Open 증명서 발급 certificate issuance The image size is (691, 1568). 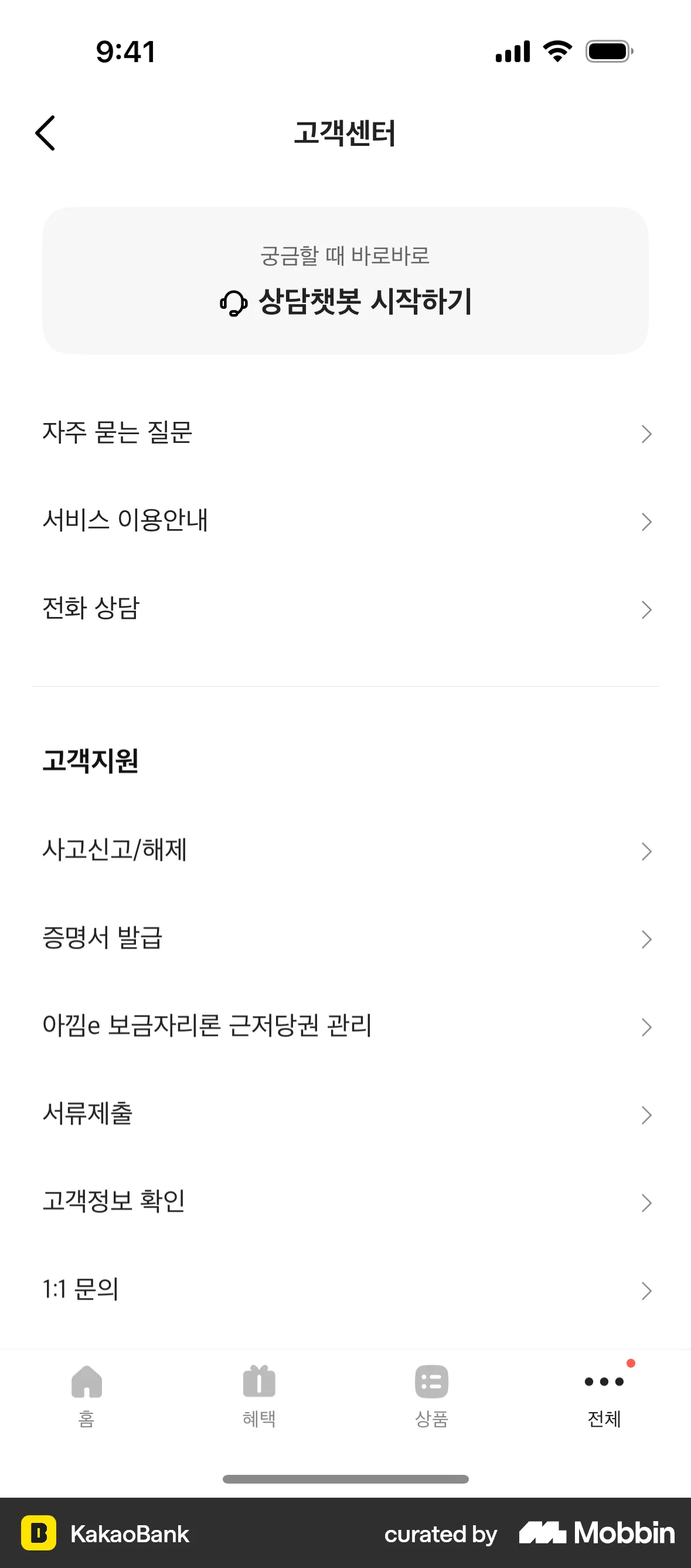click(x=345, y=939)
